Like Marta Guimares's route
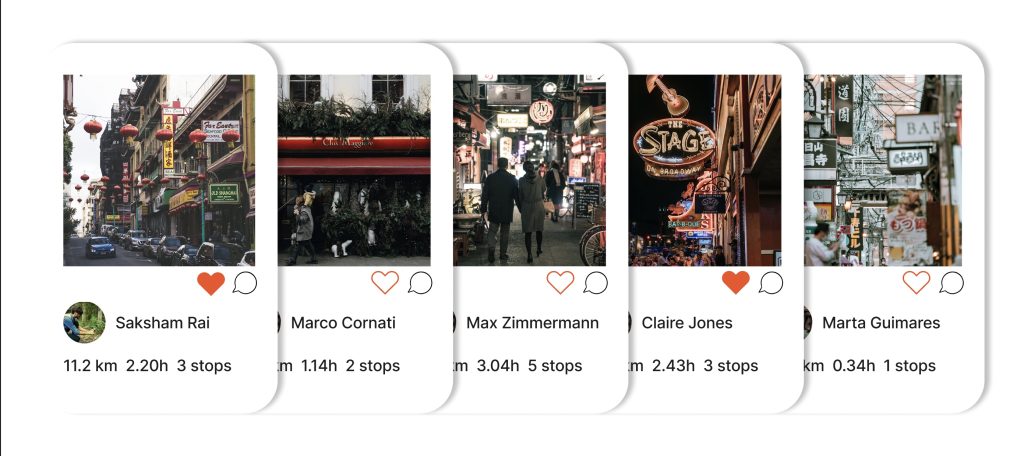The width and height of the screenshot is (1024, 456). pos(916,283)
